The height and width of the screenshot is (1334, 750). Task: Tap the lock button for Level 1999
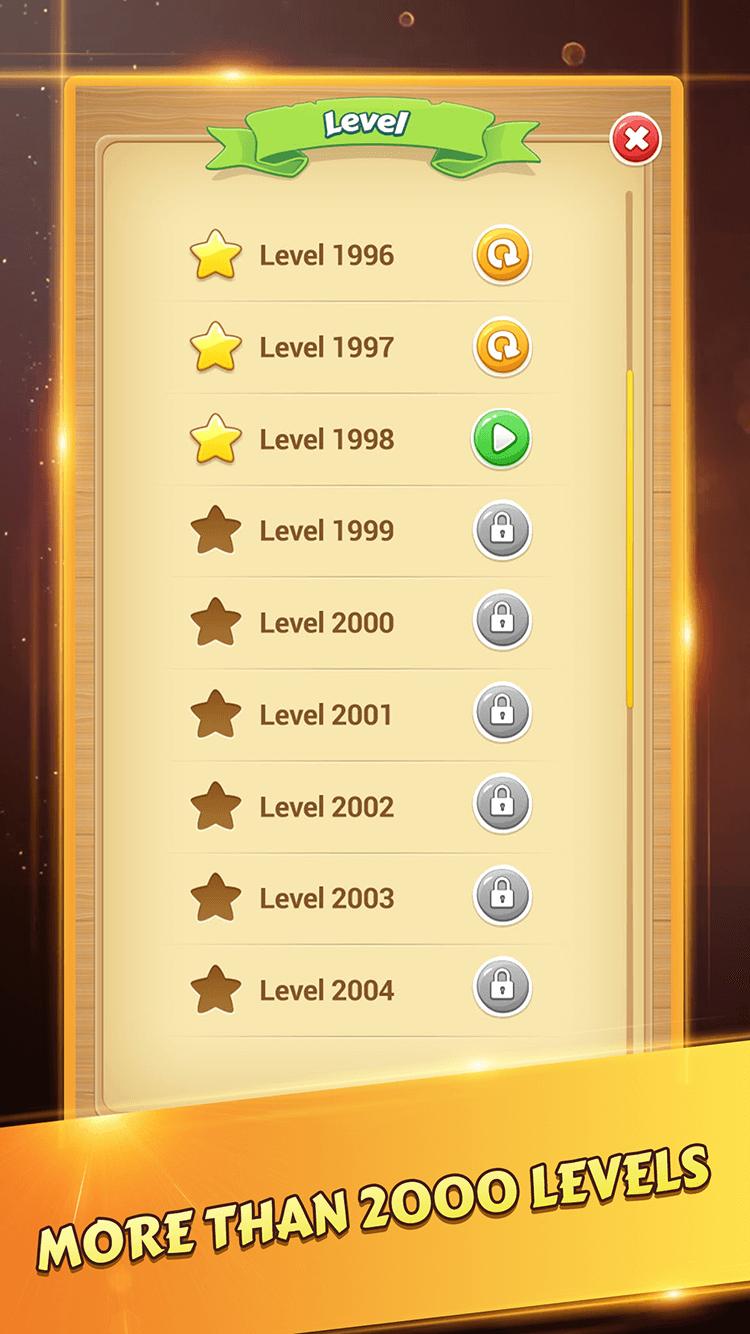[501, 530]
